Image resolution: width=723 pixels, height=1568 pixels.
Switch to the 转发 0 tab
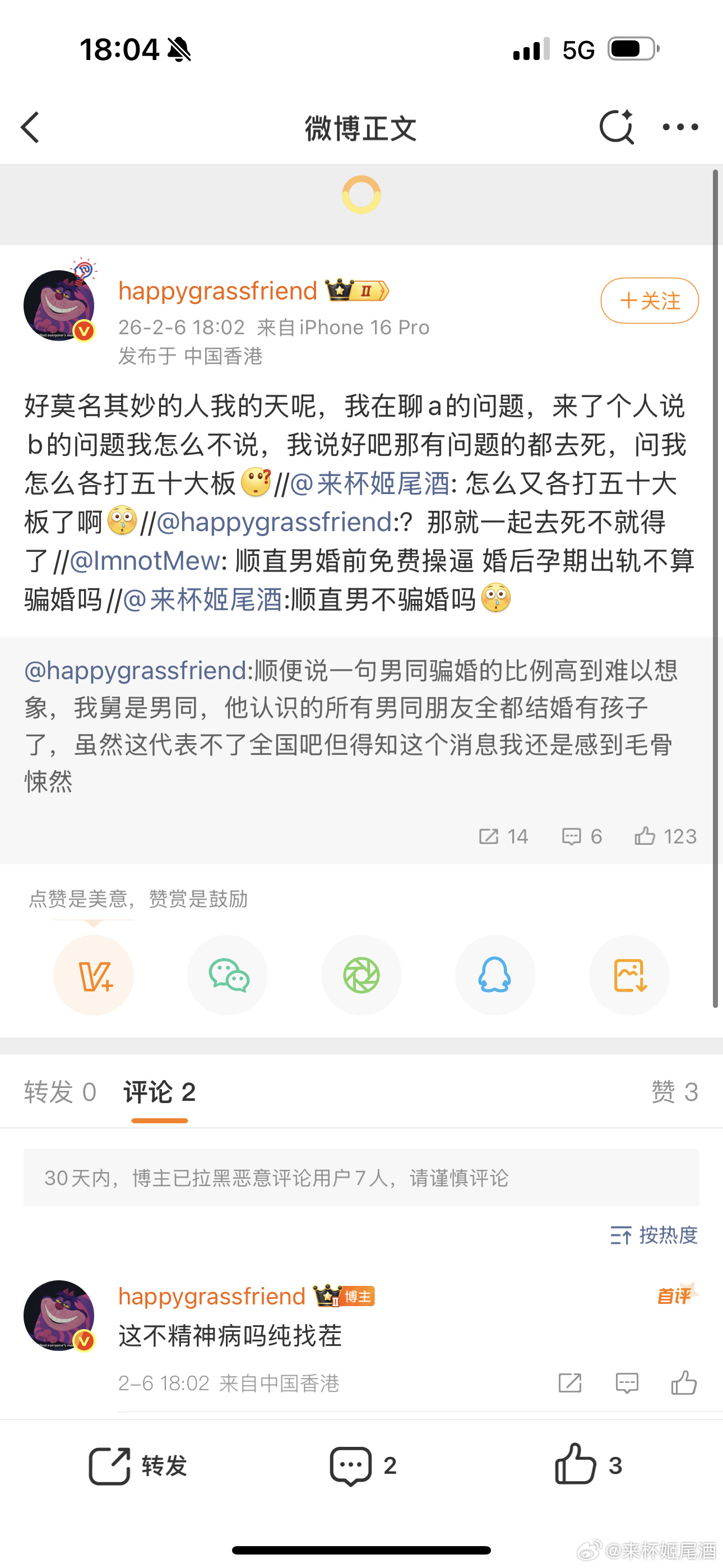point(61,1092)
